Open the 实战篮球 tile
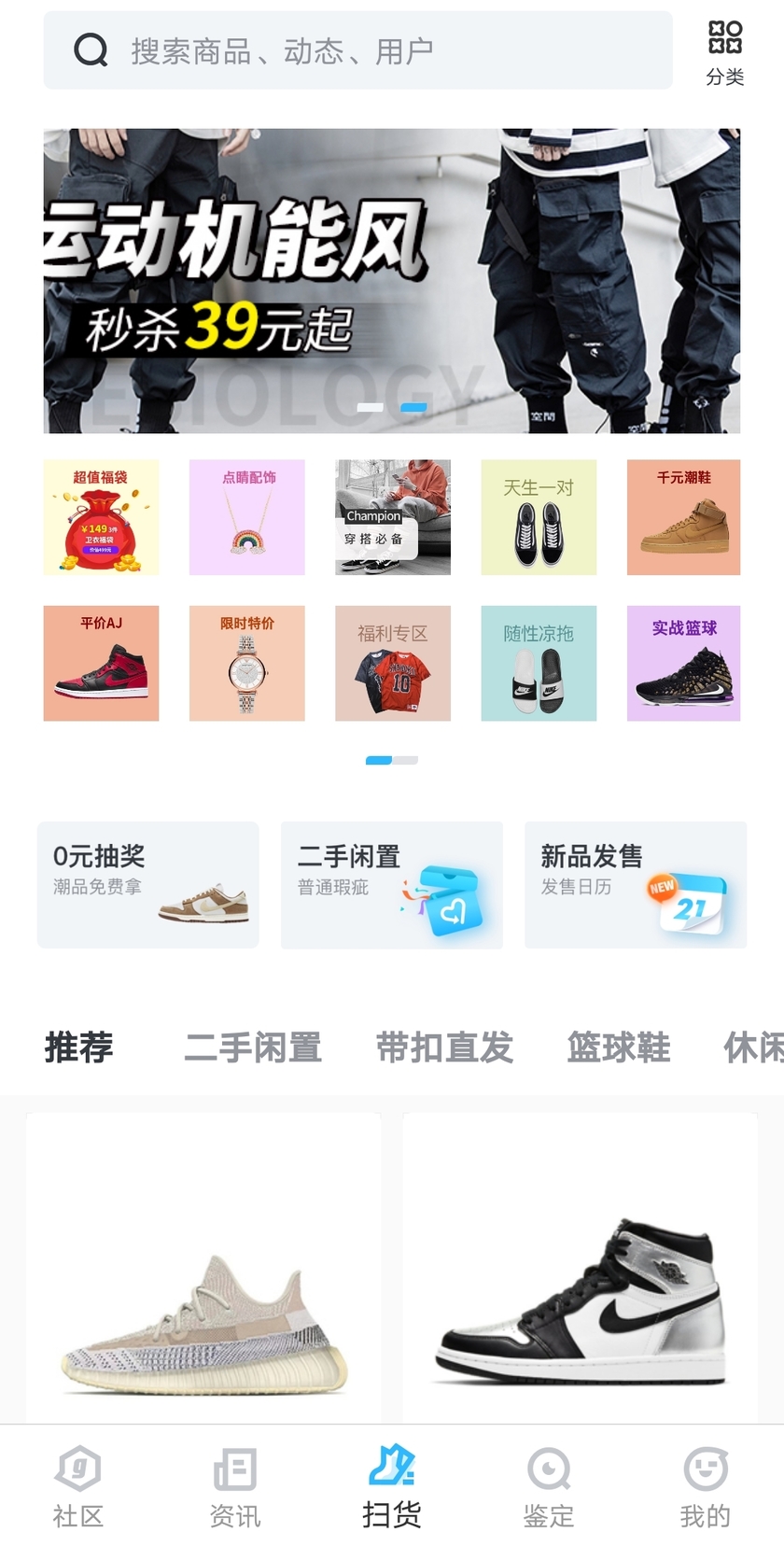 point(683,663)
